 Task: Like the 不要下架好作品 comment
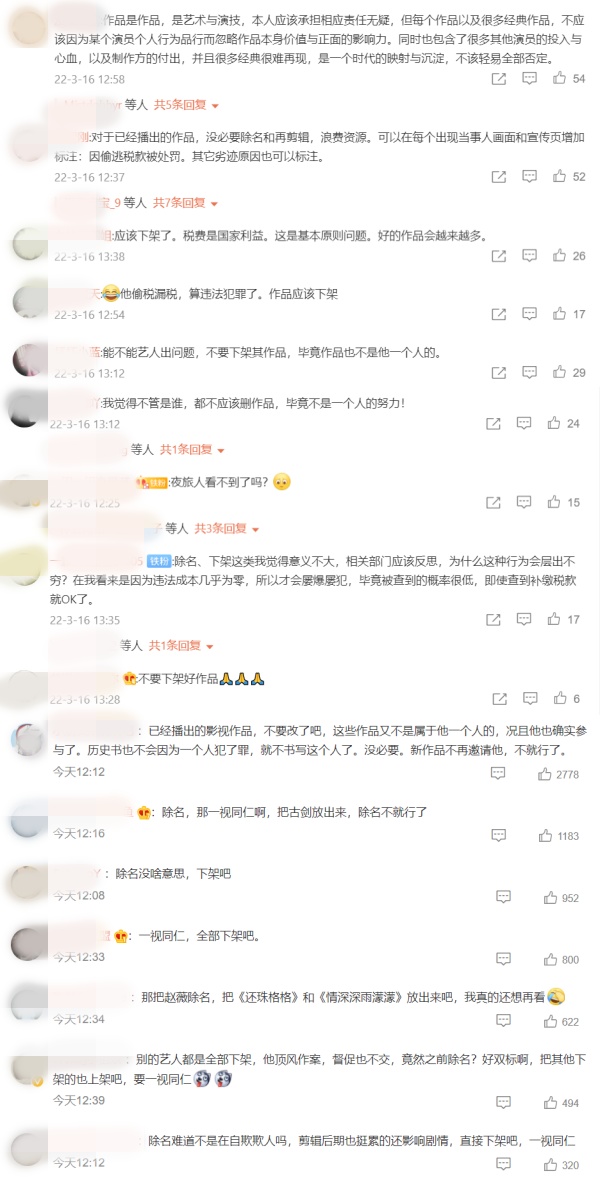coord(554,698)
